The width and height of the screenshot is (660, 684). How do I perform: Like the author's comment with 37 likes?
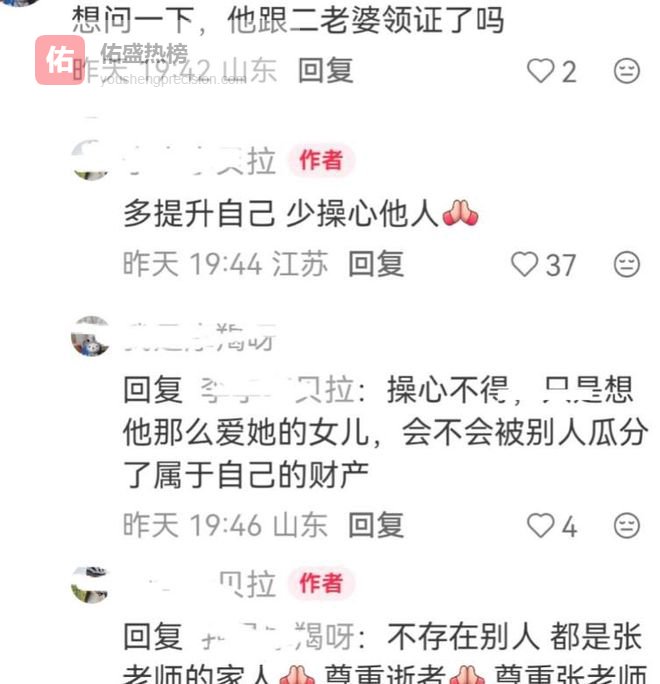pos(525,264)
